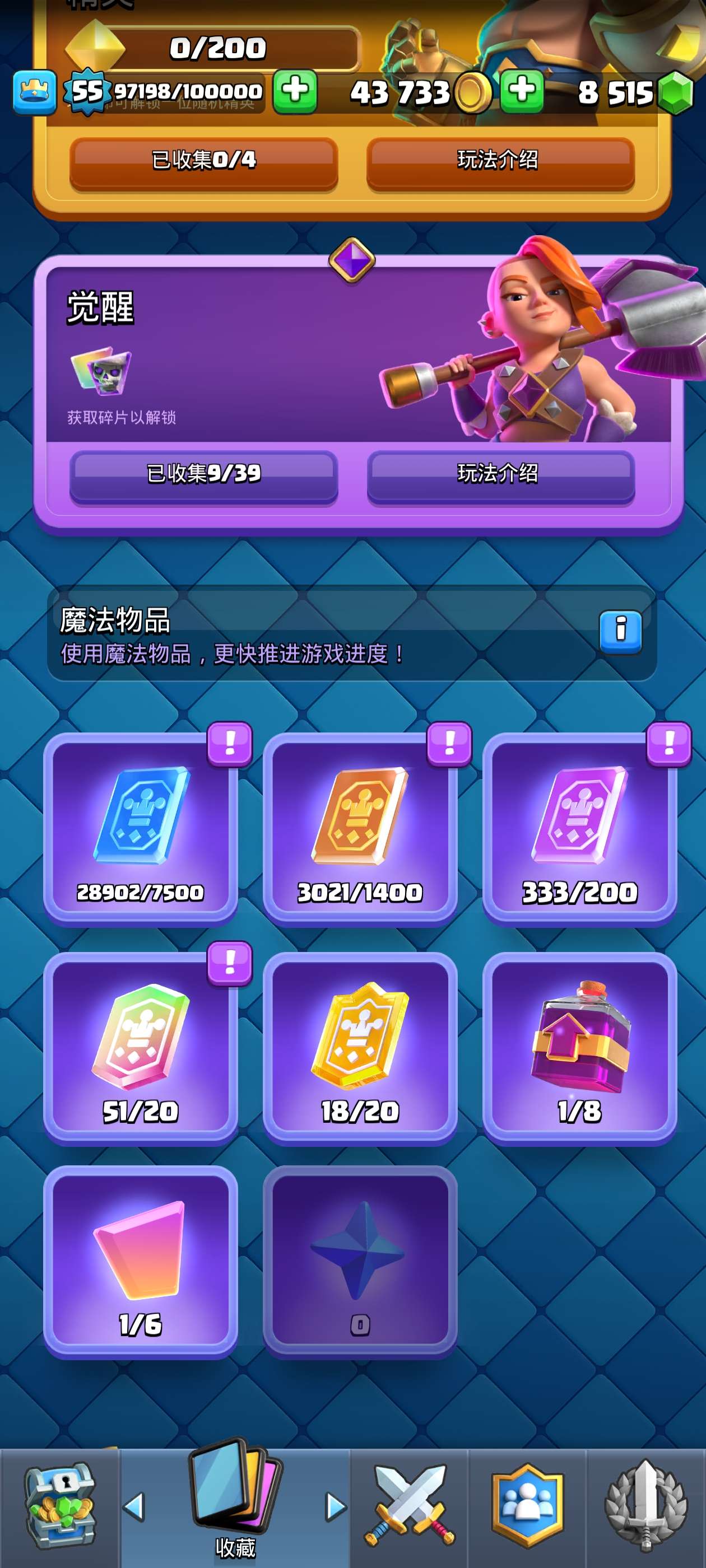Viewport: 706px width, 1568px height.
Task: Open the crown profile icon
Action: (x=34, y=92)
